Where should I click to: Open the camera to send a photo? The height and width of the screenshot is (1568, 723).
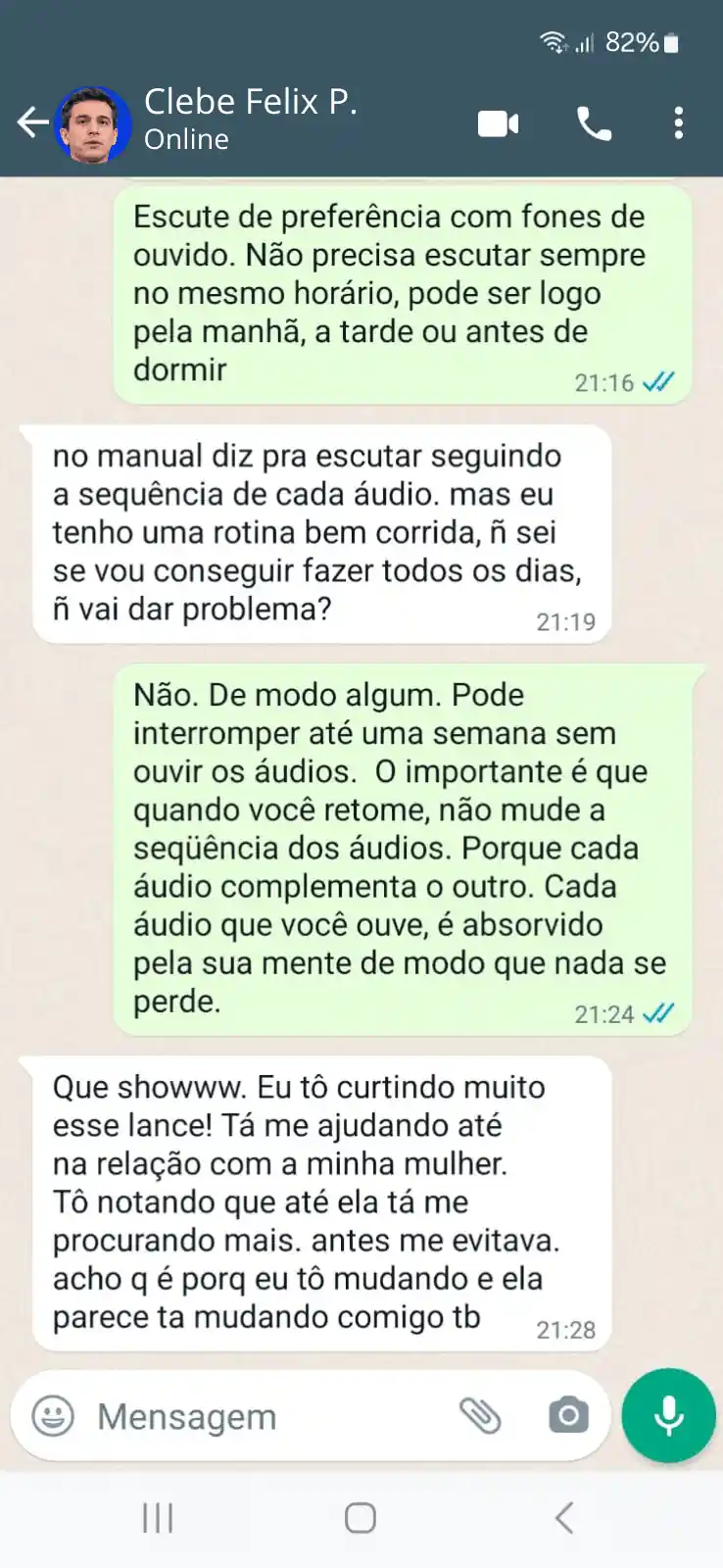point(566,1415)
